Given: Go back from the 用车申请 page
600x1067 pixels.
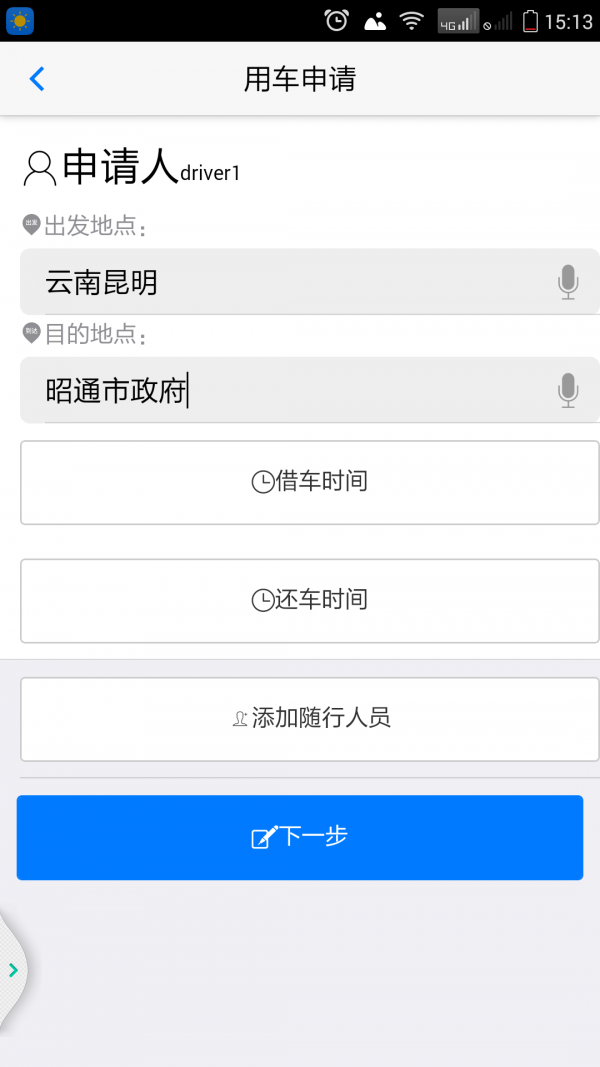Looking at the screenshot, I should tap(37, 79).
